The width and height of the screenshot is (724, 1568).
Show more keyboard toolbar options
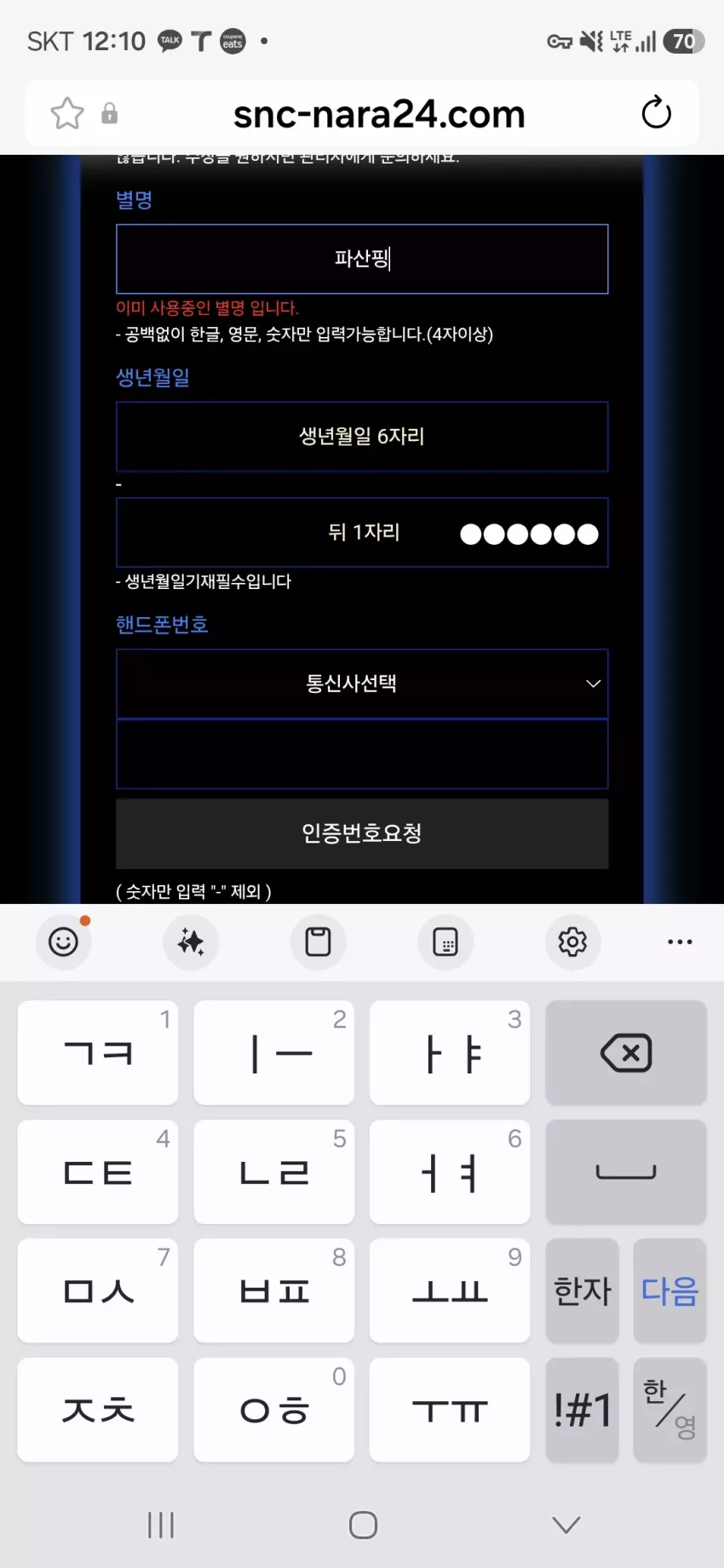pyautogui.click(x=680, y=941)
